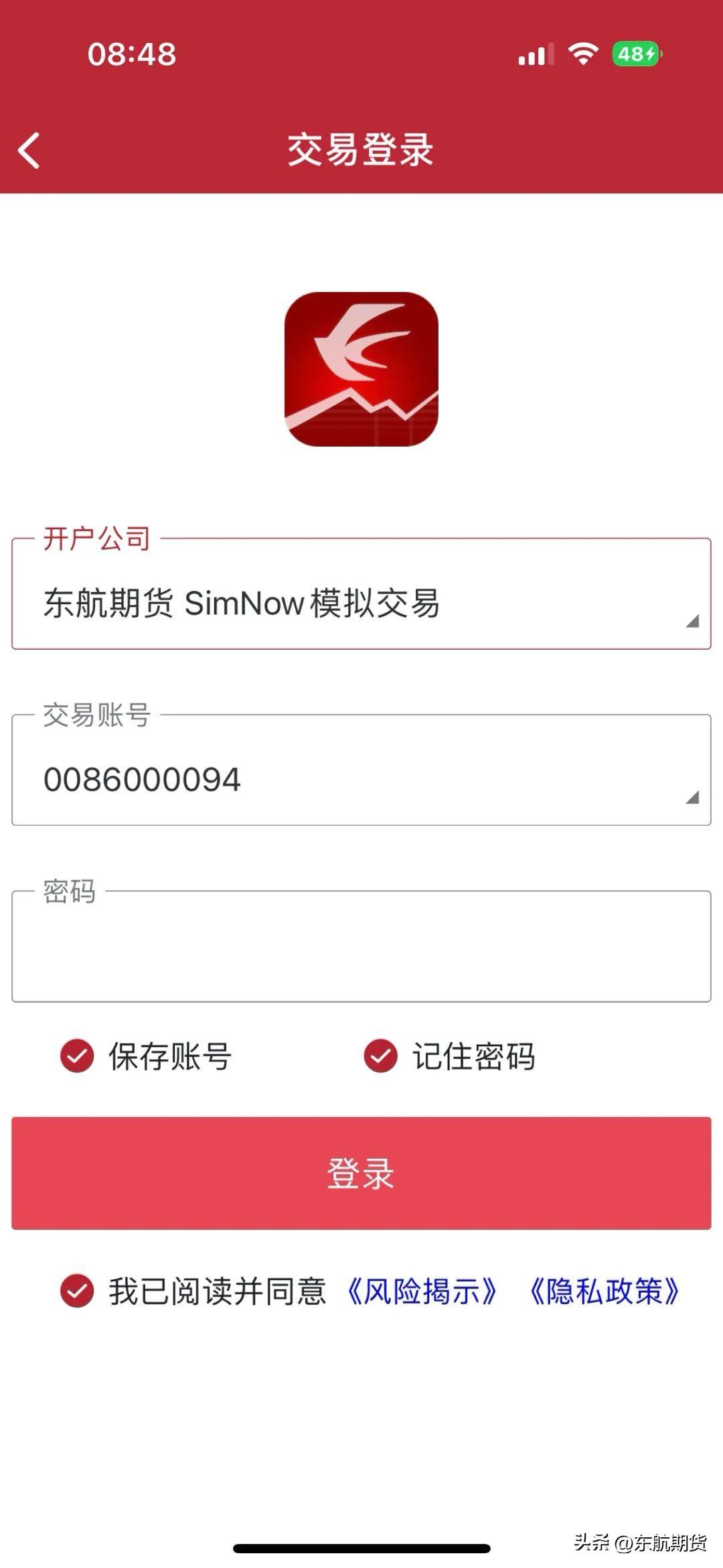Go back using the top-left arrow
This screenshot has width=723, height=1568.
coord(29,150)
